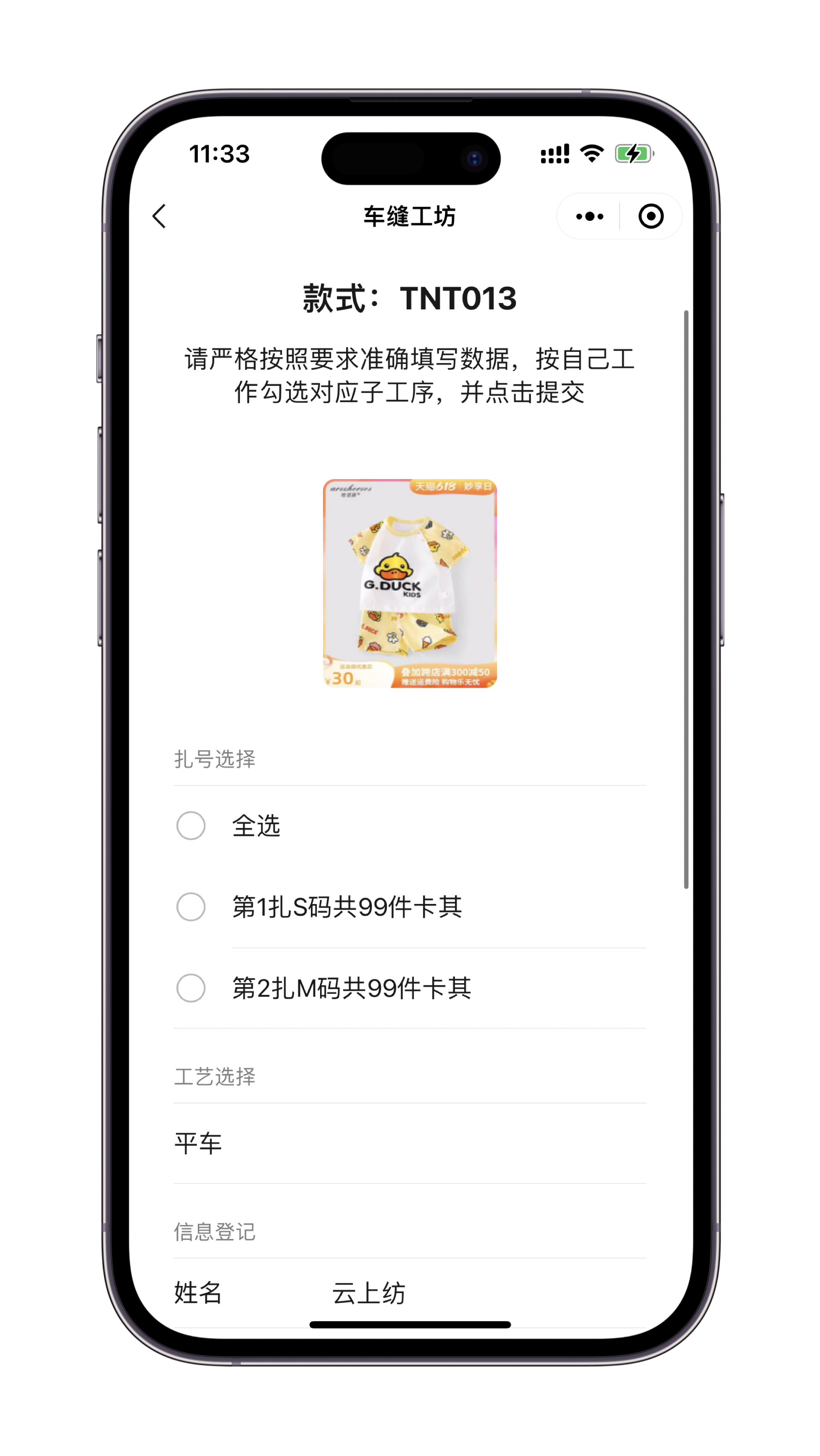Select the 全选 option
820x1456 pixels.
pos(410,826)
